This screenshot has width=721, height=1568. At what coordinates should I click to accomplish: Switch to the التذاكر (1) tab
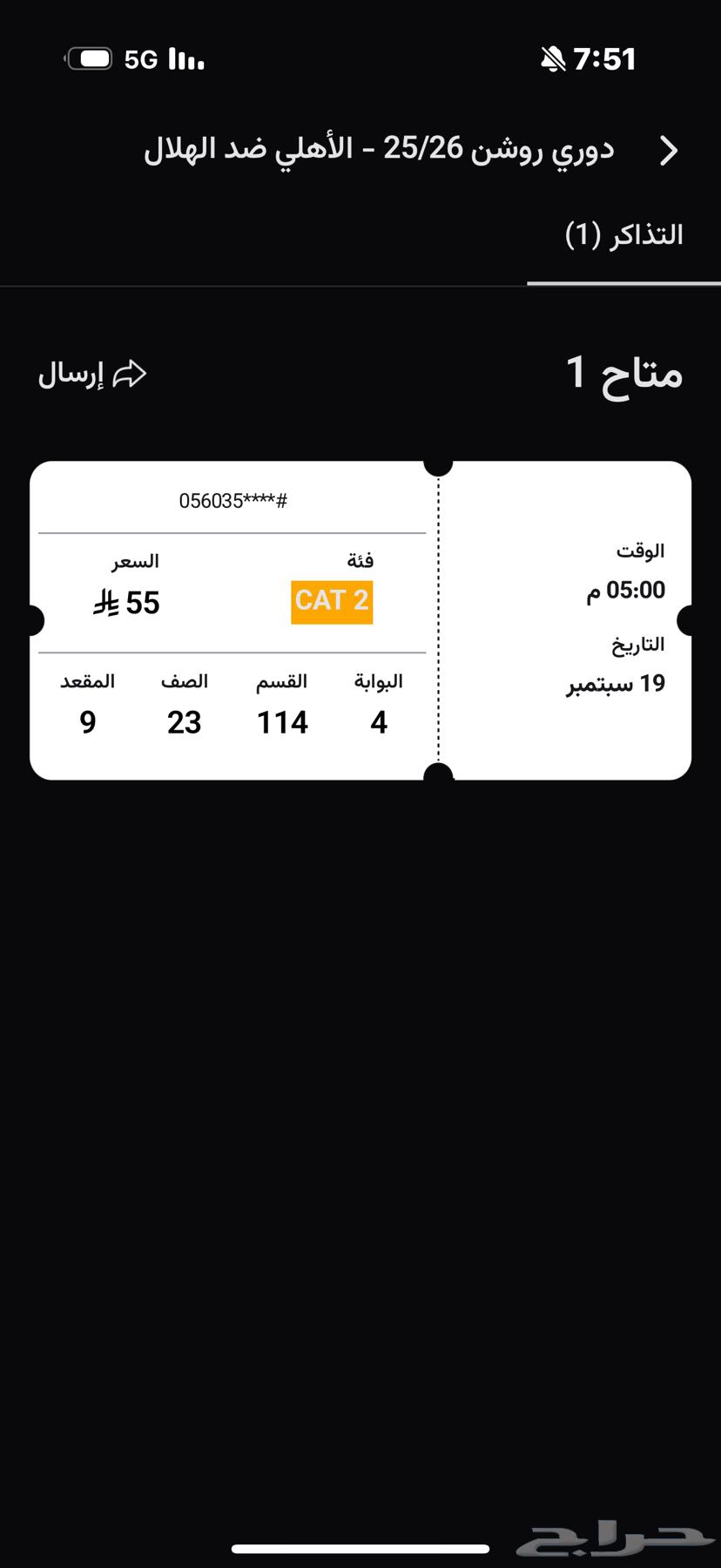click(x=623, y=233)
